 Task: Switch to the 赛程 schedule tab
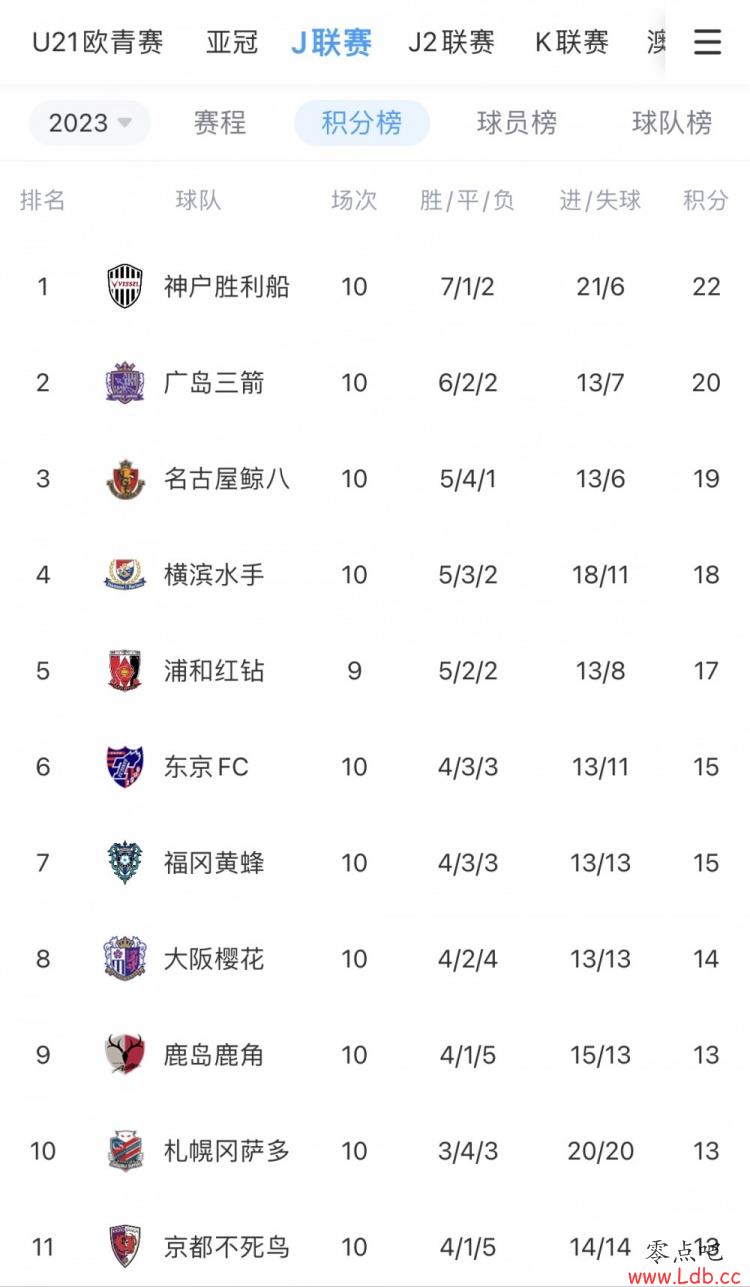coord(219,123)
